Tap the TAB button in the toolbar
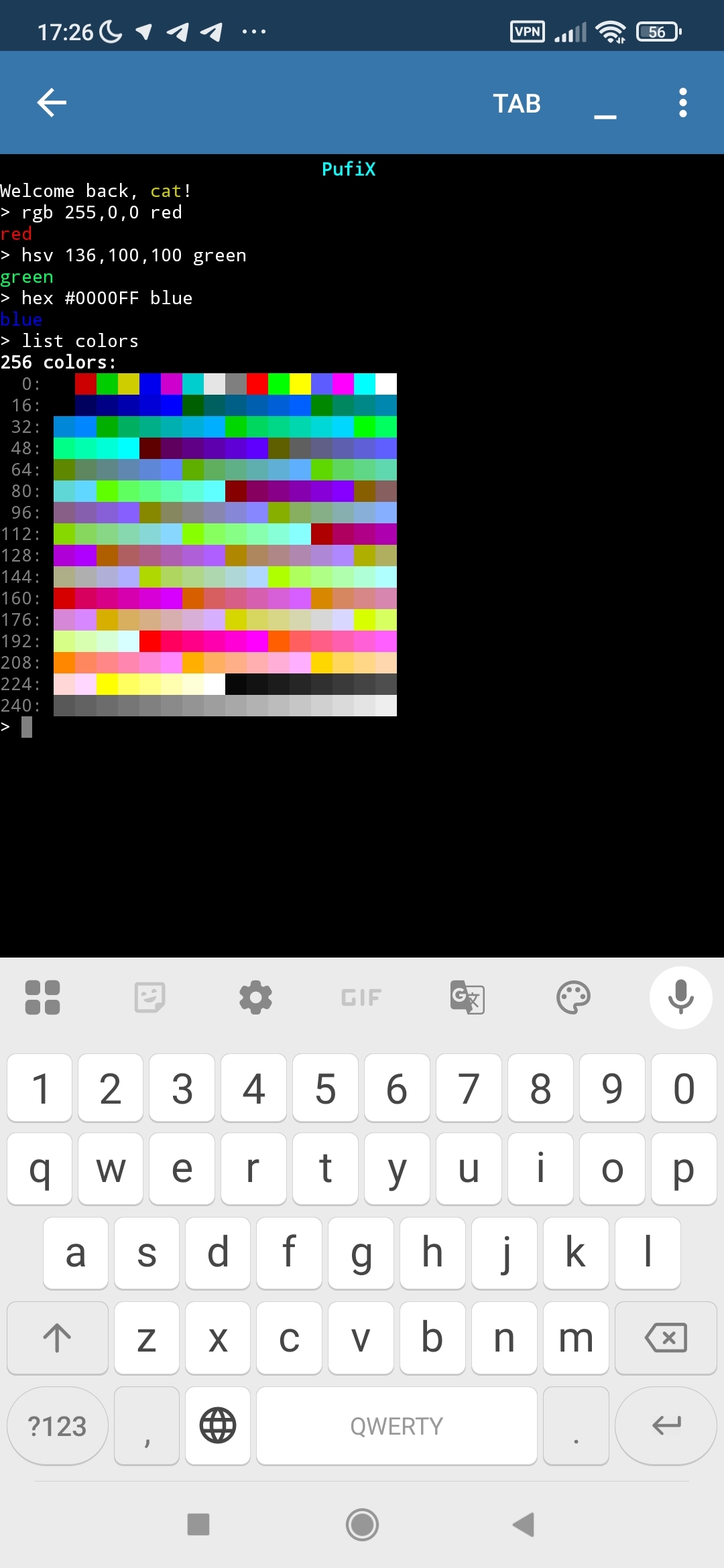Image resolution: width=724 pixels, height=1568 pixels. pos(517,103)
